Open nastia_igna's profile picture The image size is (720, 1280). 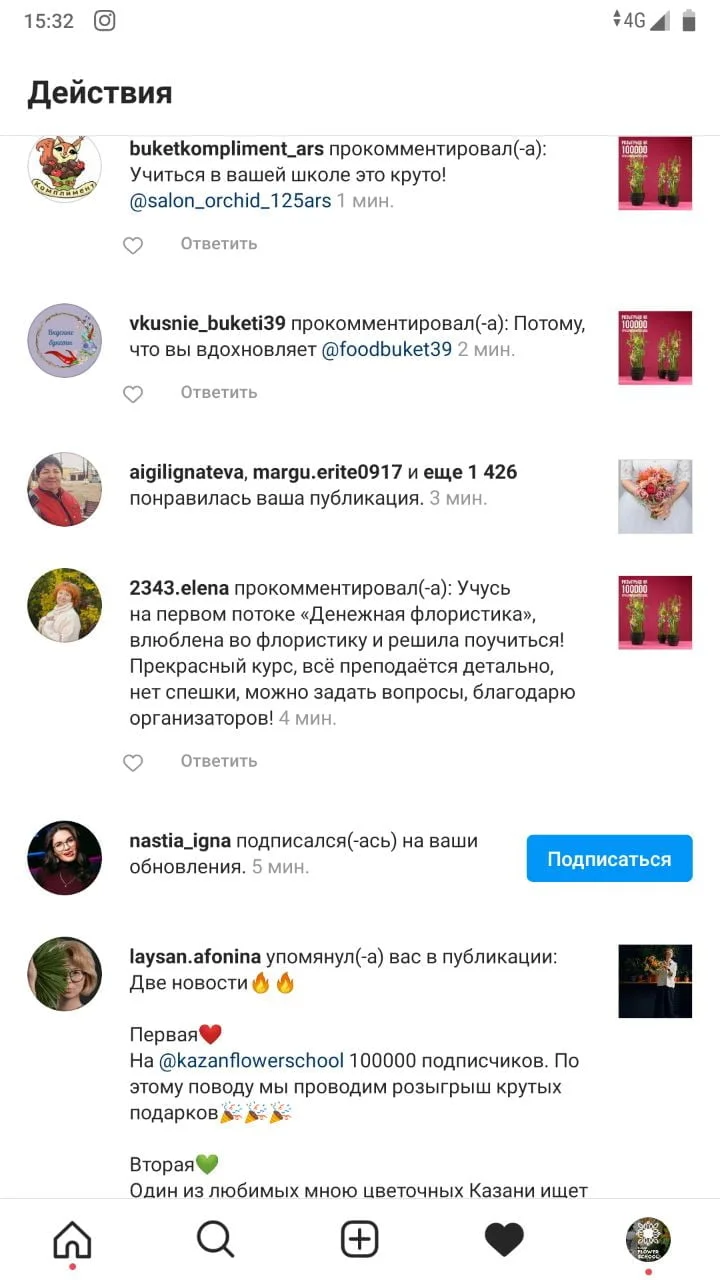[x=64, y=857]
